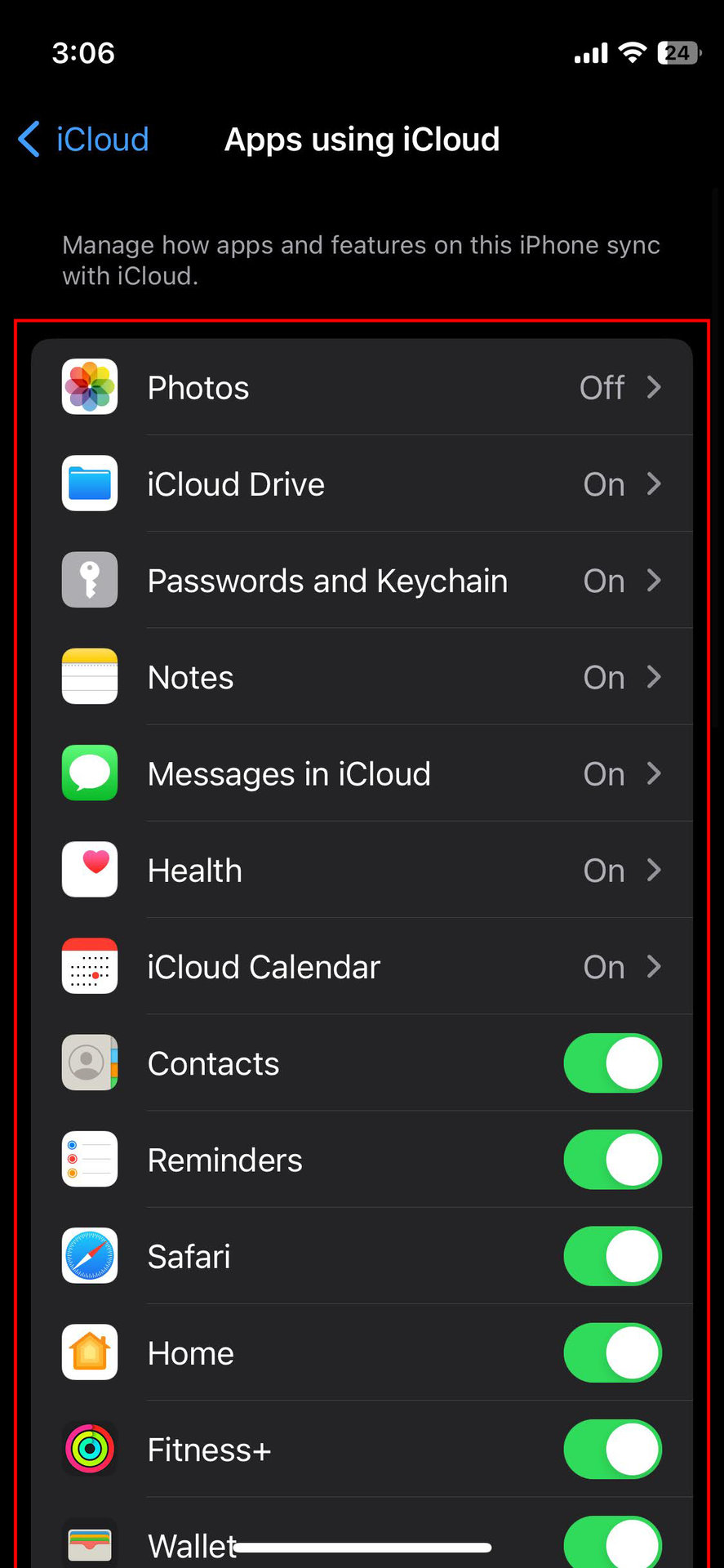724x1568 pixels.
Task: Switch off Home iCloud sync
Action: pos(612,1352)
